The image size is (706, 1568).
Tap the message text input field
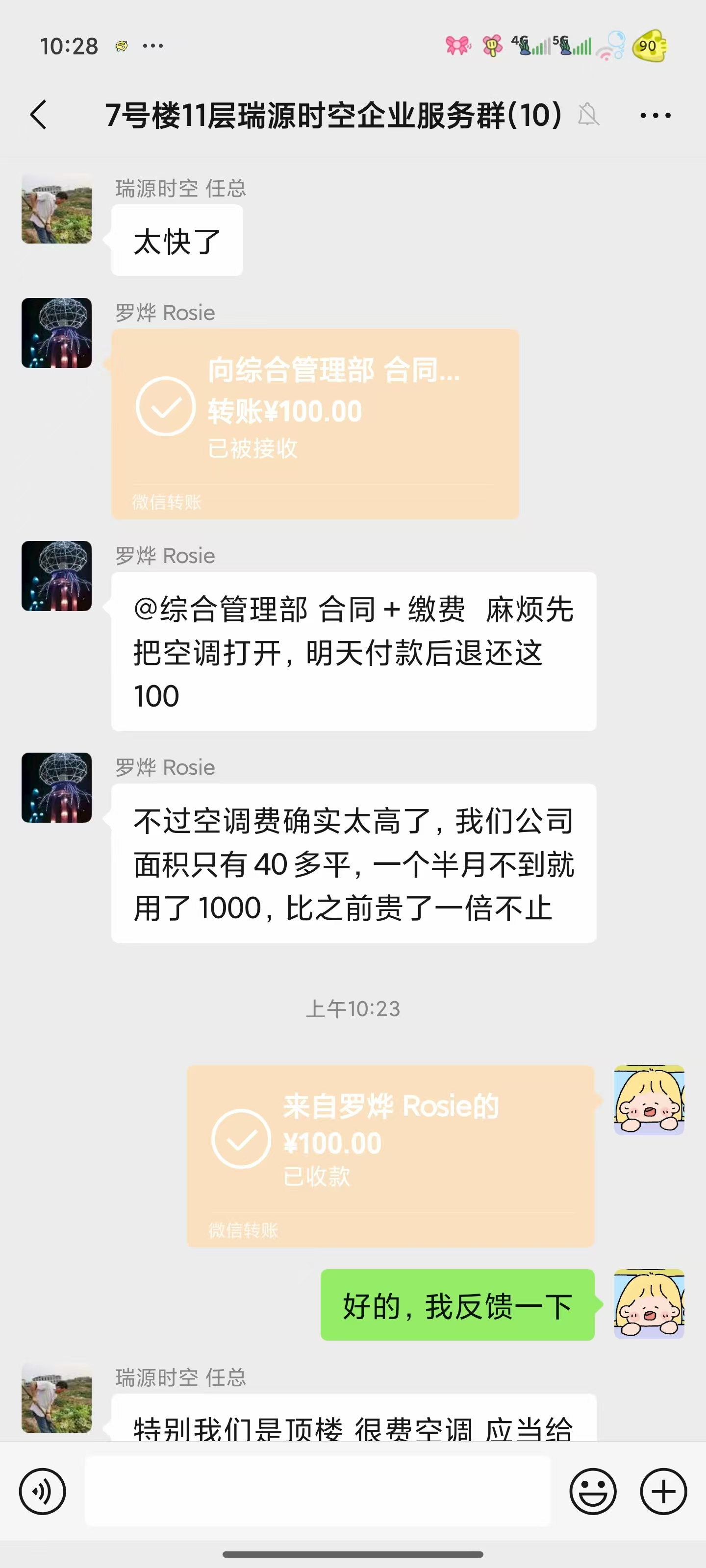point(317,1491)
